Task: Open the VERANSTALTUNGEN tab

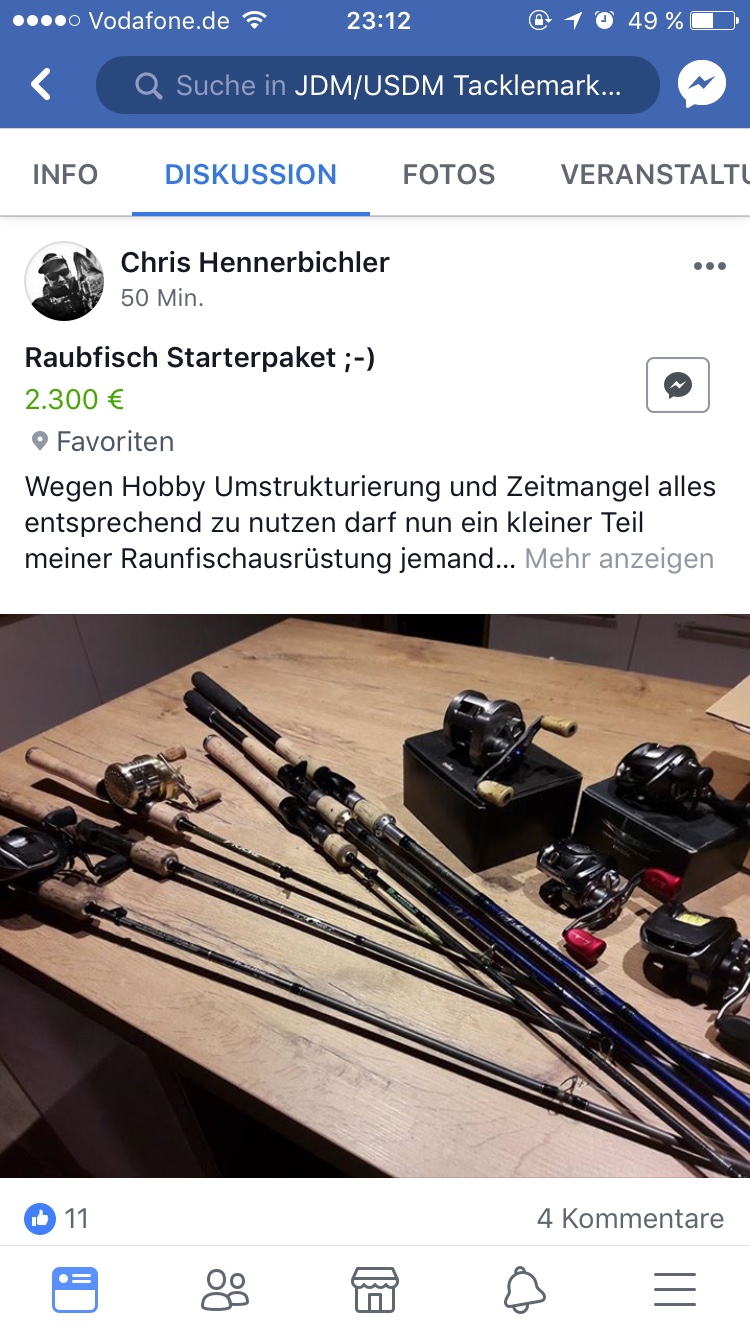Action: (x=654, y=174)
